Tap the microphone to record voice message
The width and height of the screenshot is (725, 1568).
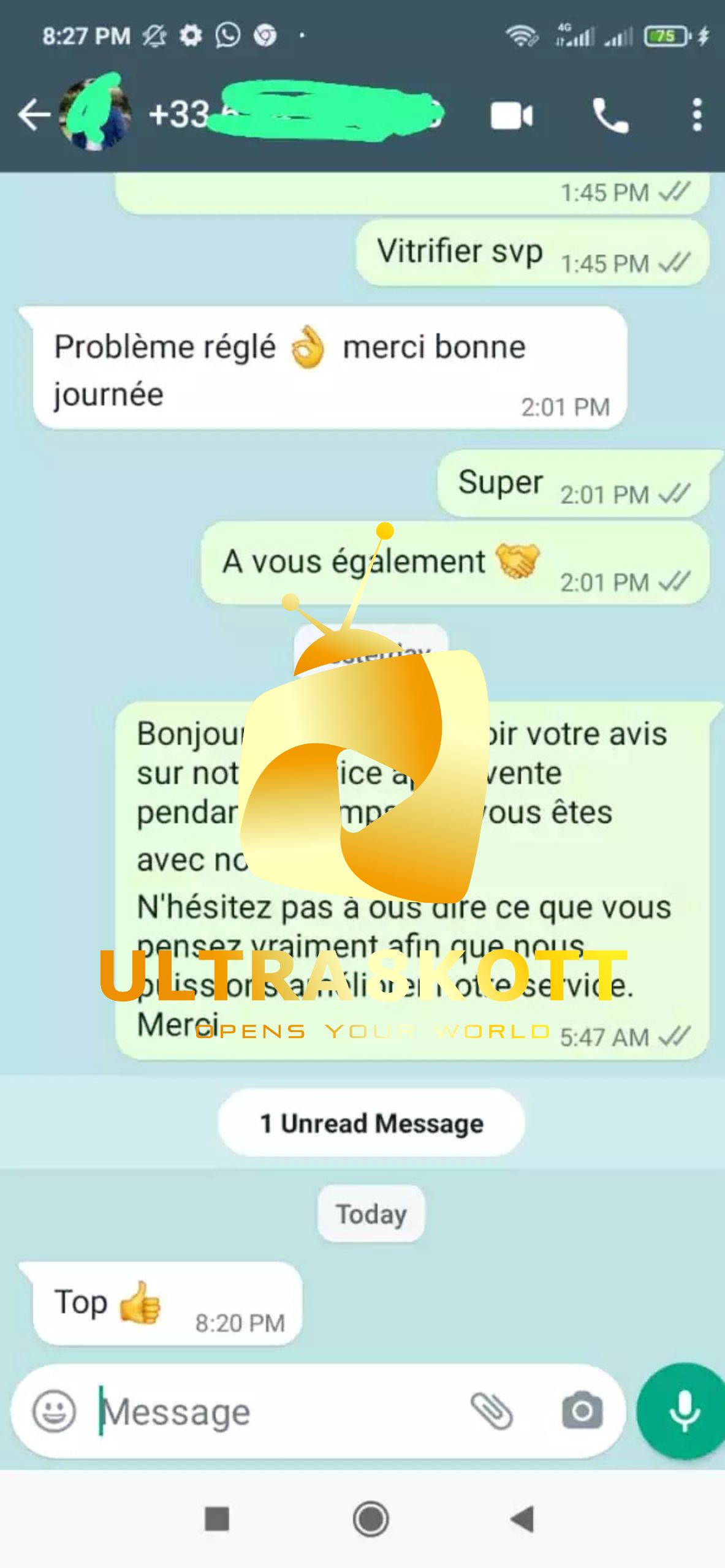pos(684,1411)
